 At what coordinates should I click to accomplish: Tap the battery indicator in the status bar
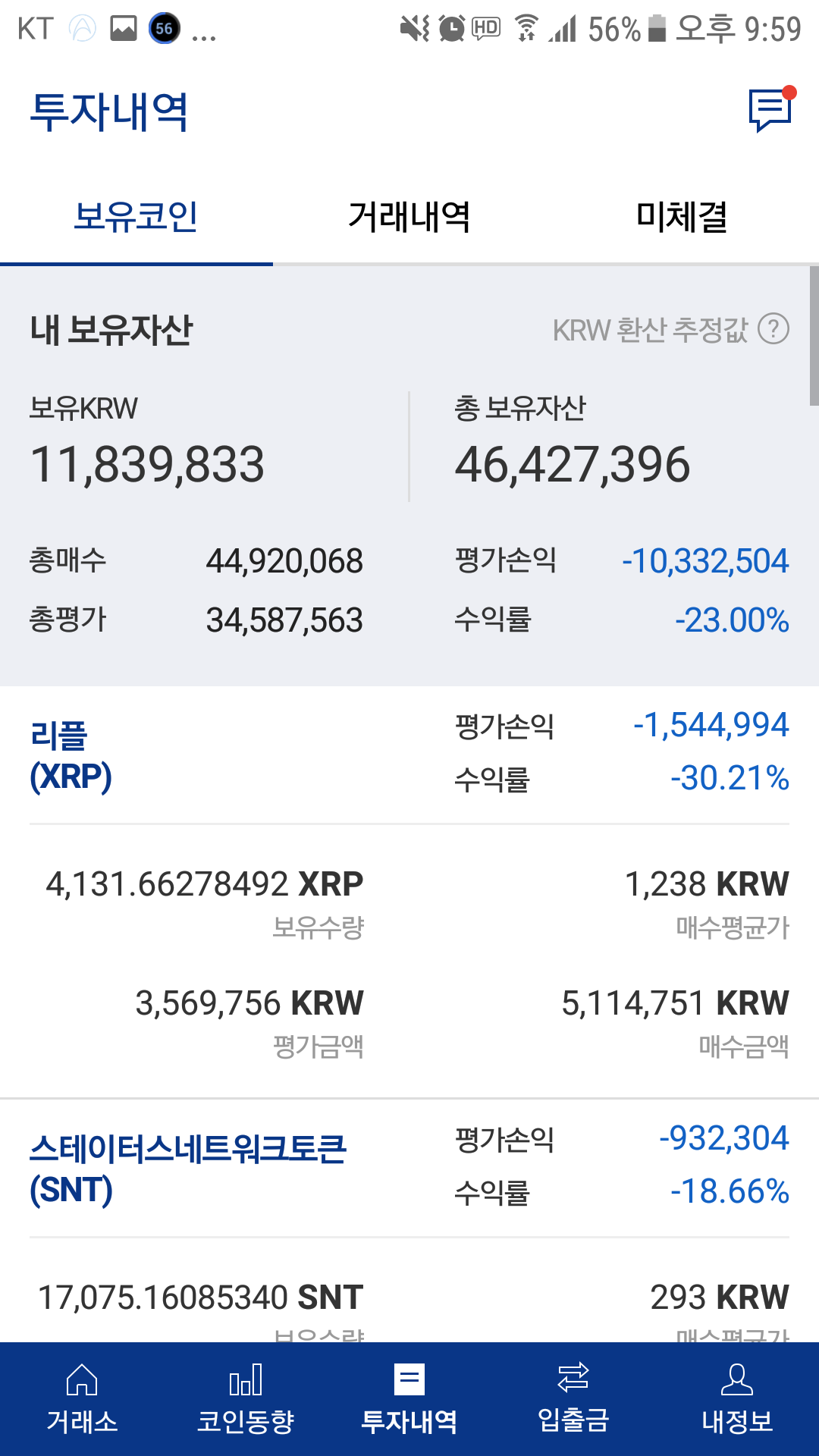pos(657,29)
